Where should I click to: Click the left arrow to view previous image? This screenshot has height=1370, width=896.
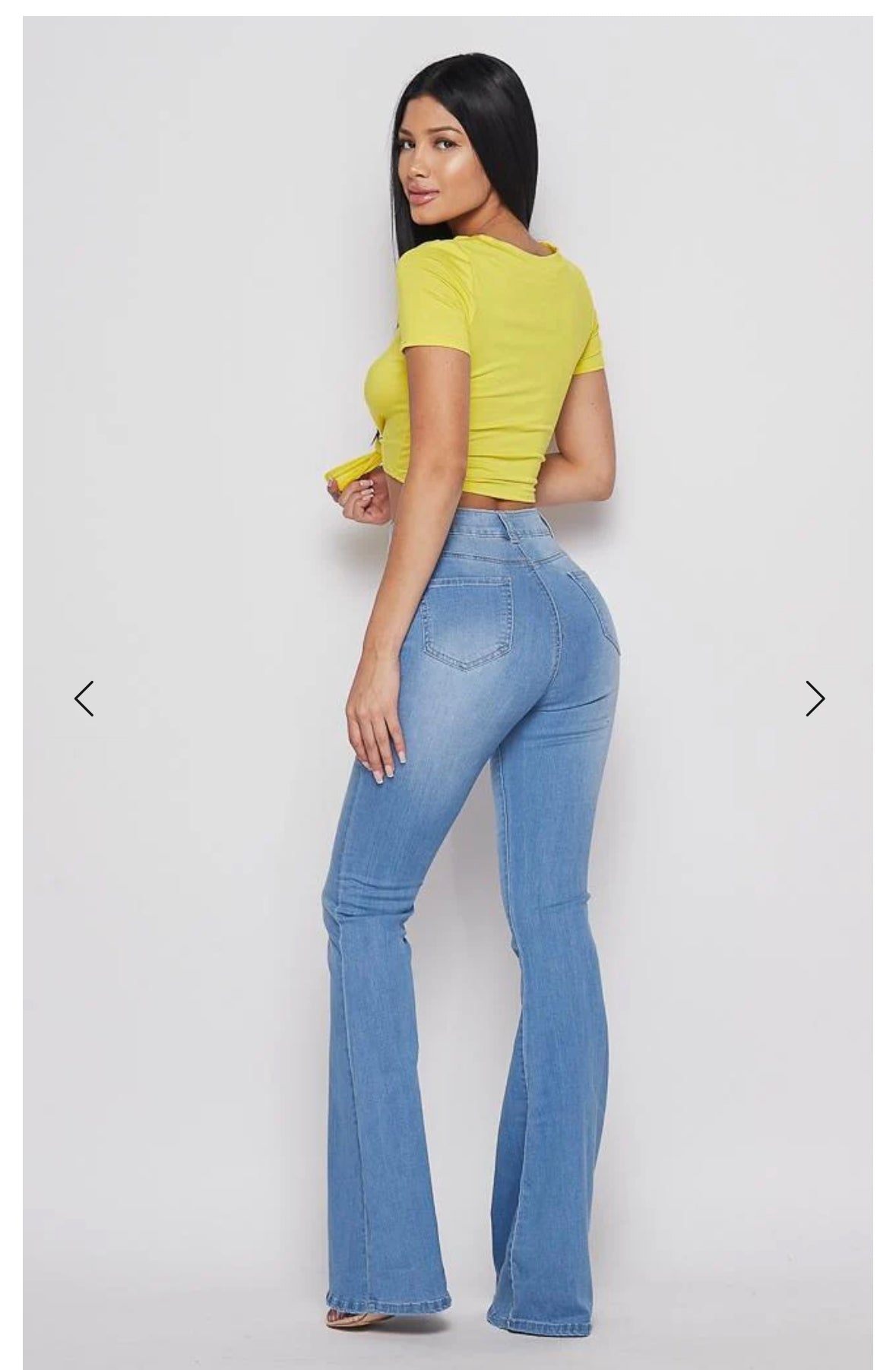[84, 697]
